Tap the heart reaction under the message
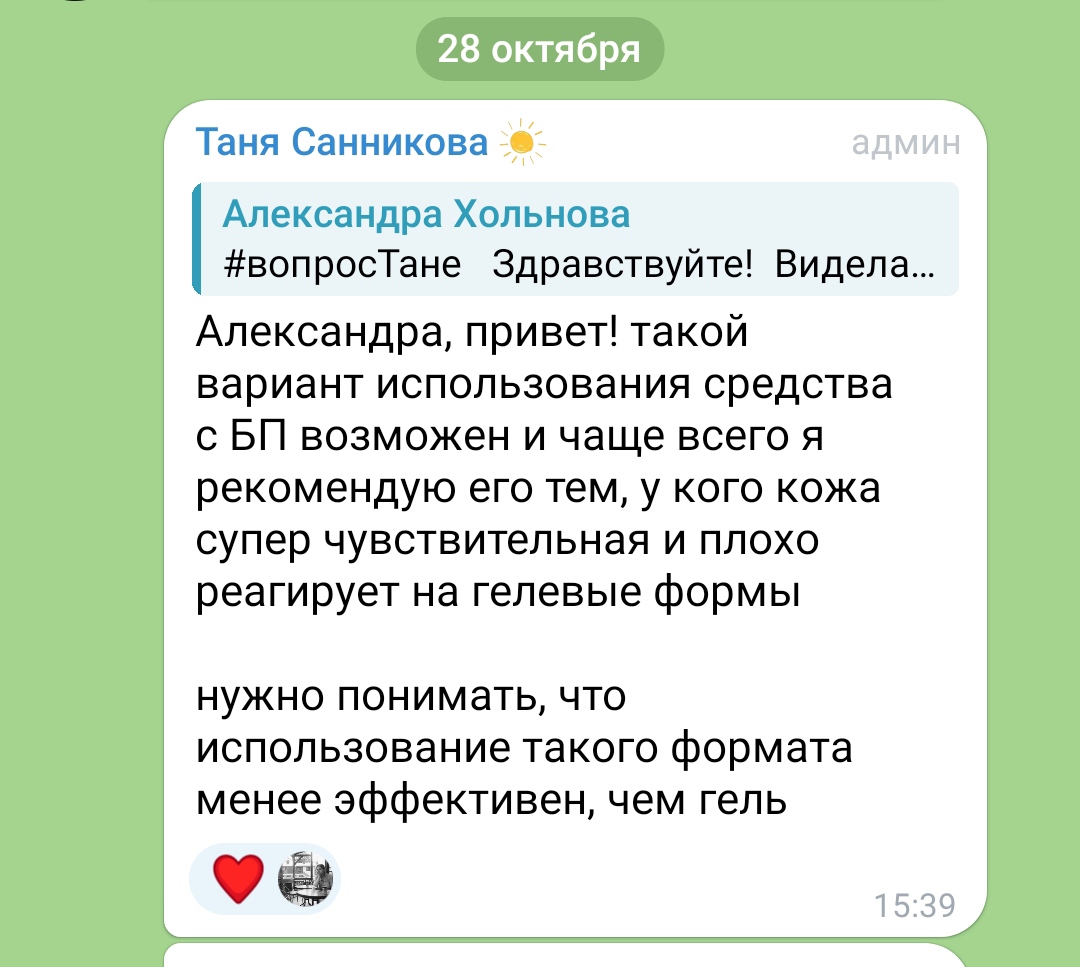1080x967 pixels. (239, 878)
